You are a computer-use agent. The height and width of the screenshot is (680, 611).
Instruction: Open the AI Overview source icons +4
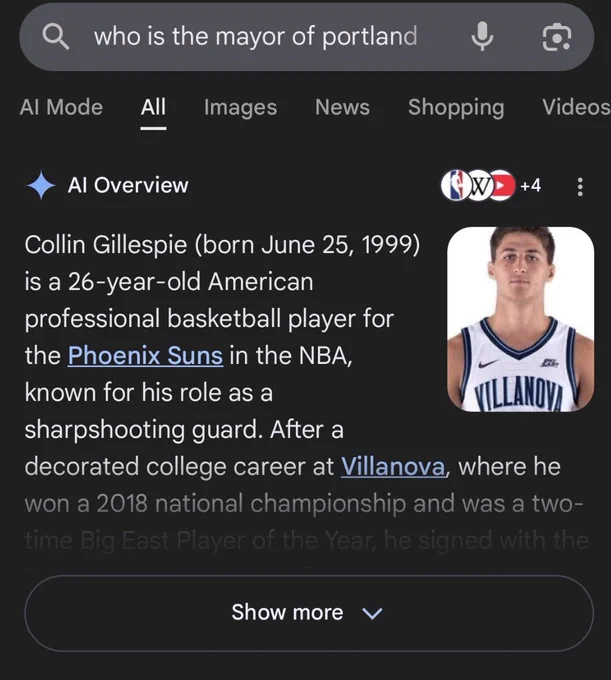[x=491, y=186]
